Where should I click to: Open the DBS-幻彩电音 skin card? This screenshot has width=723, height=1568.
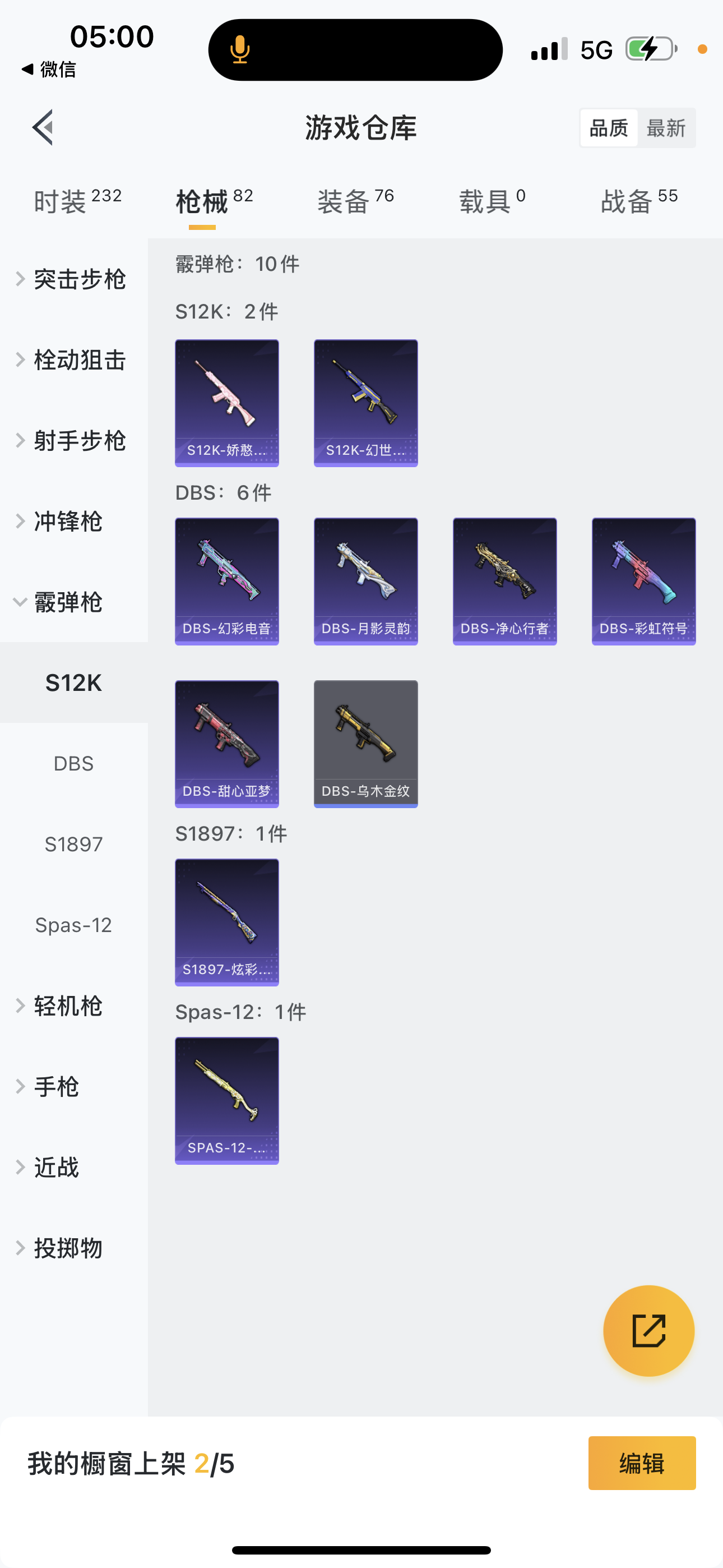pos(227,582)
